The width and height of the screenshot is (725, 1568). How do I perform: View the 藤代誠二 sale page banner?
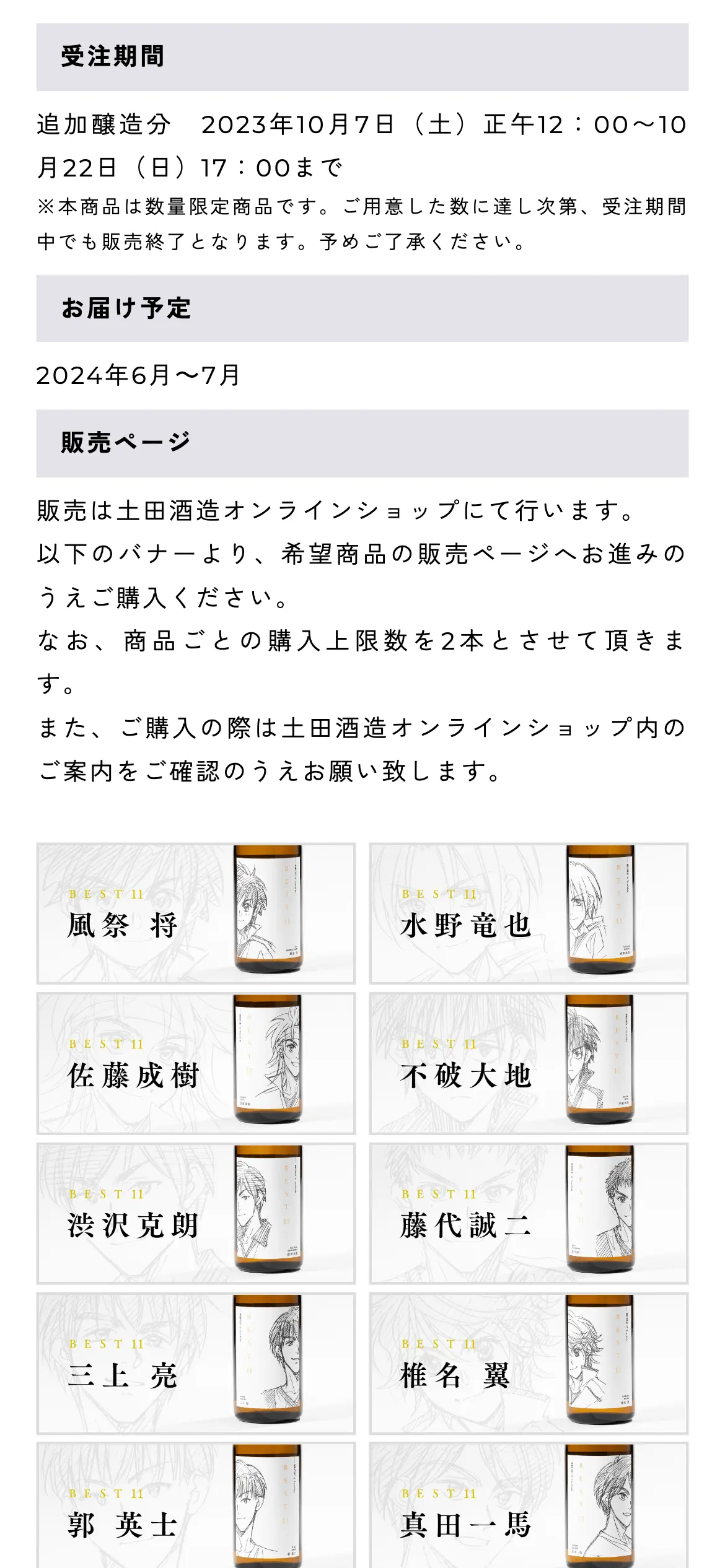(529, 1213)
